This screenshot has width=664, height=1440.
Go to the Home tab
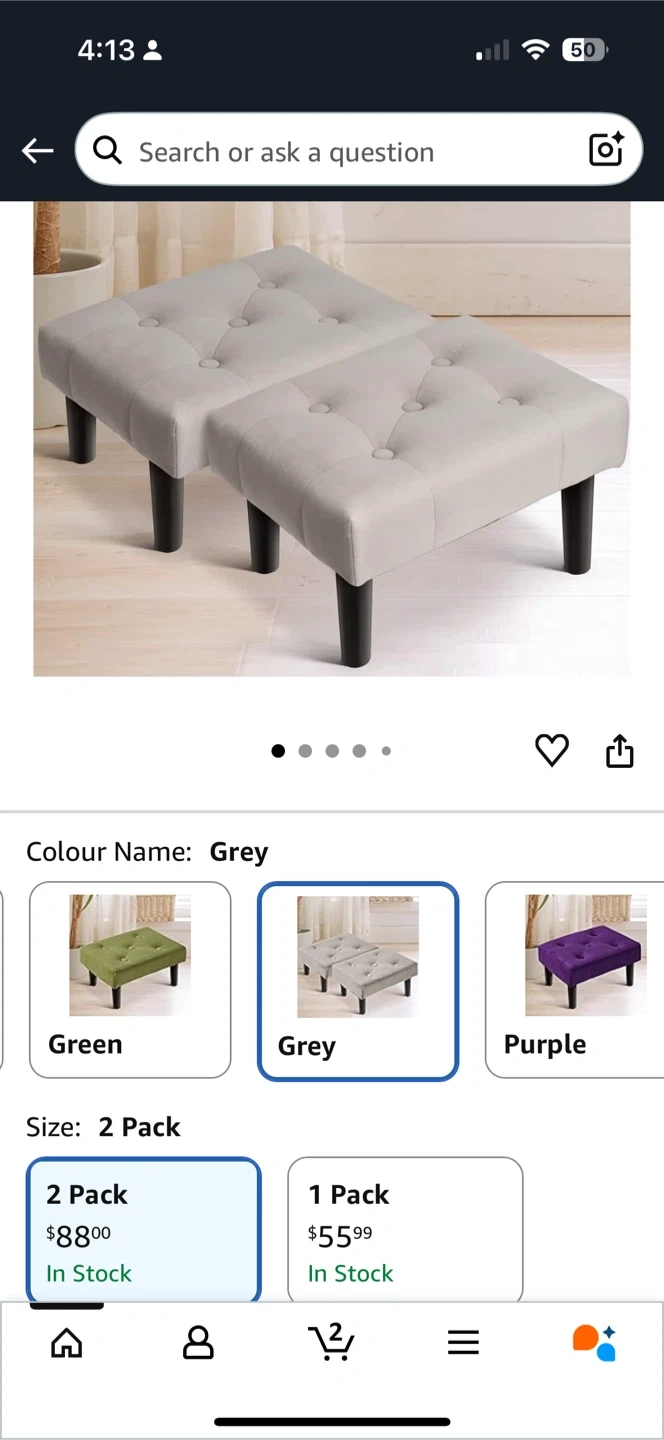point(67,1342)
